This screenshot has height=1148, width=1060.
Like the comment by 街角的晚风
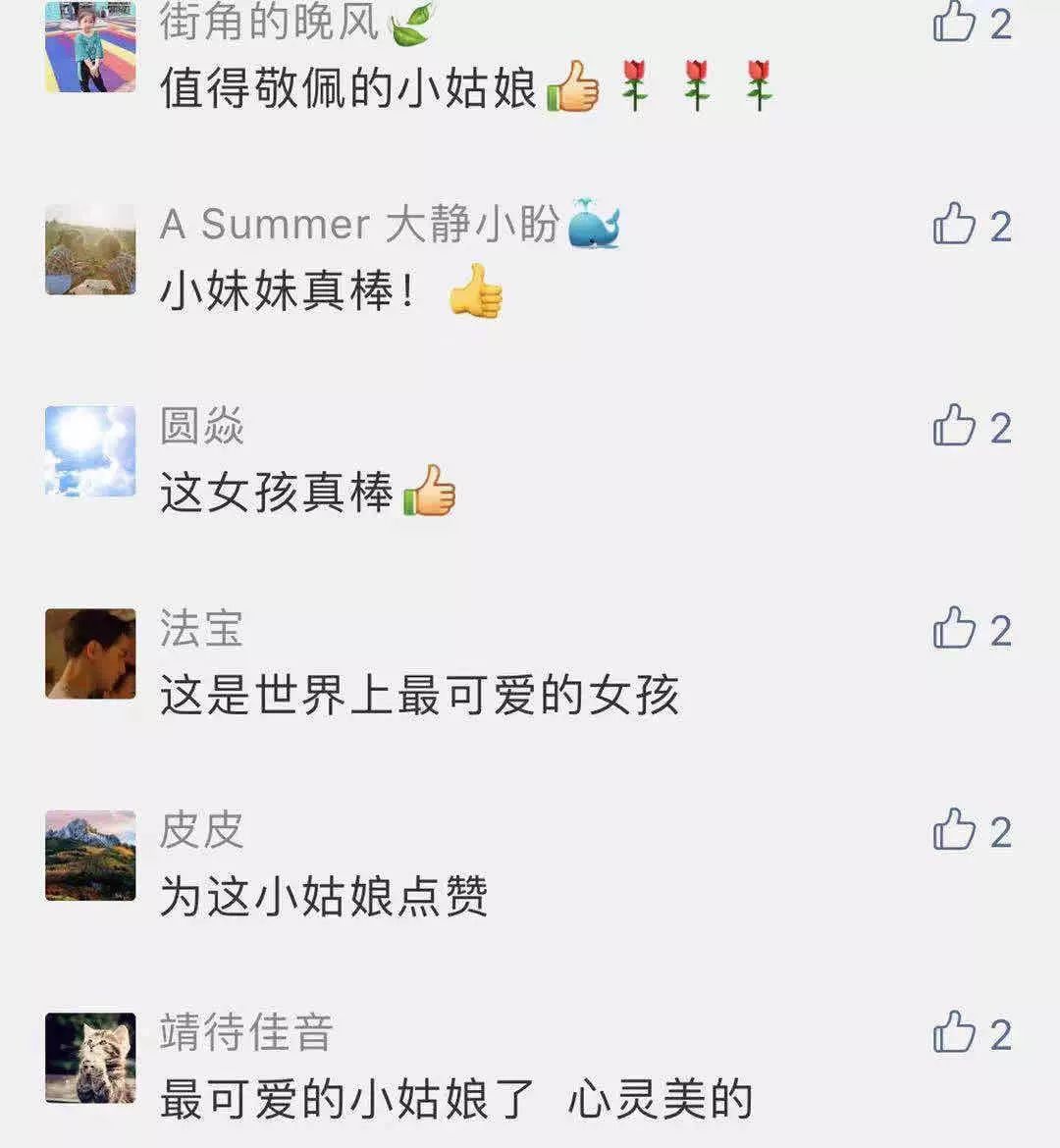click(x=954, y=22)
